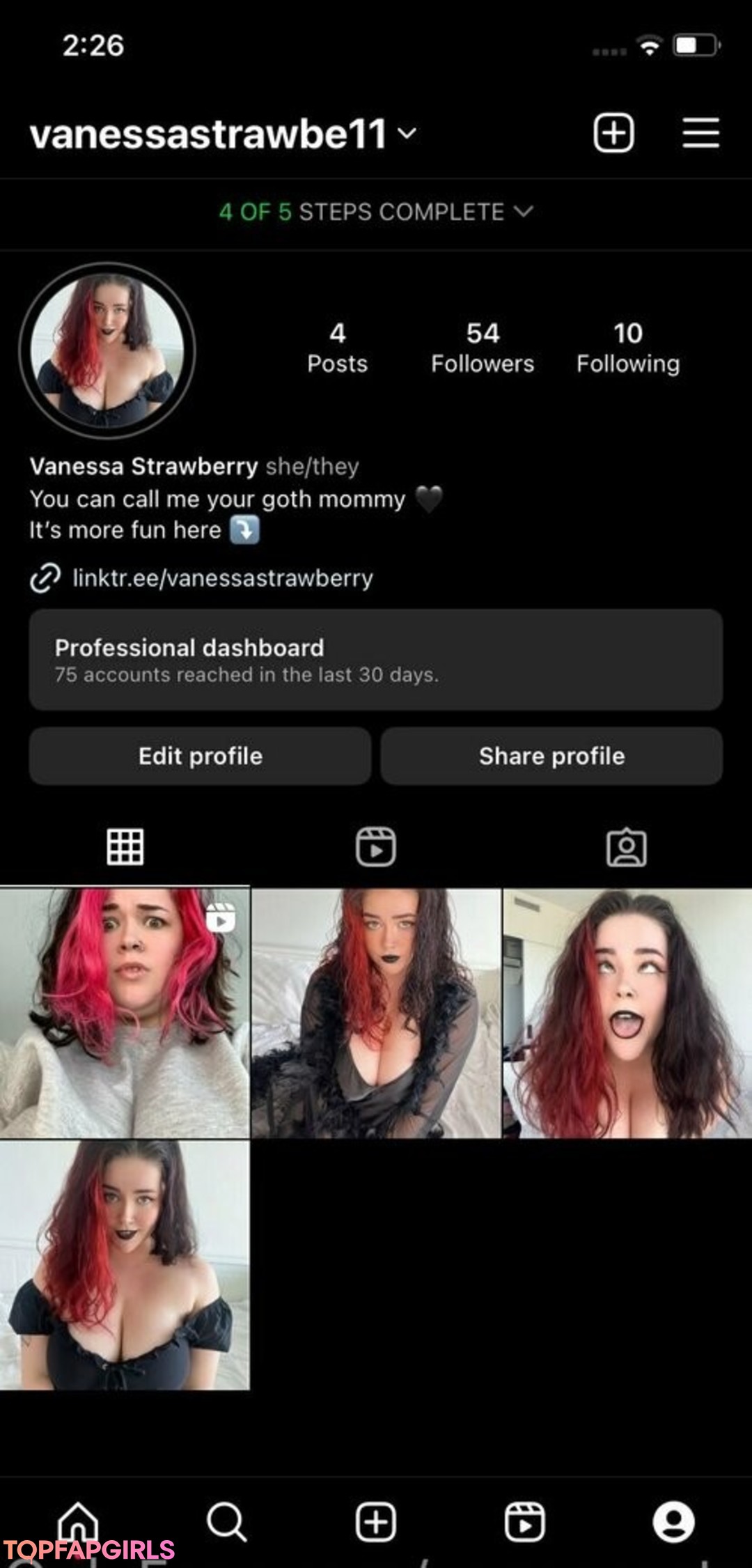View the 10 Following list

(627, 348)
